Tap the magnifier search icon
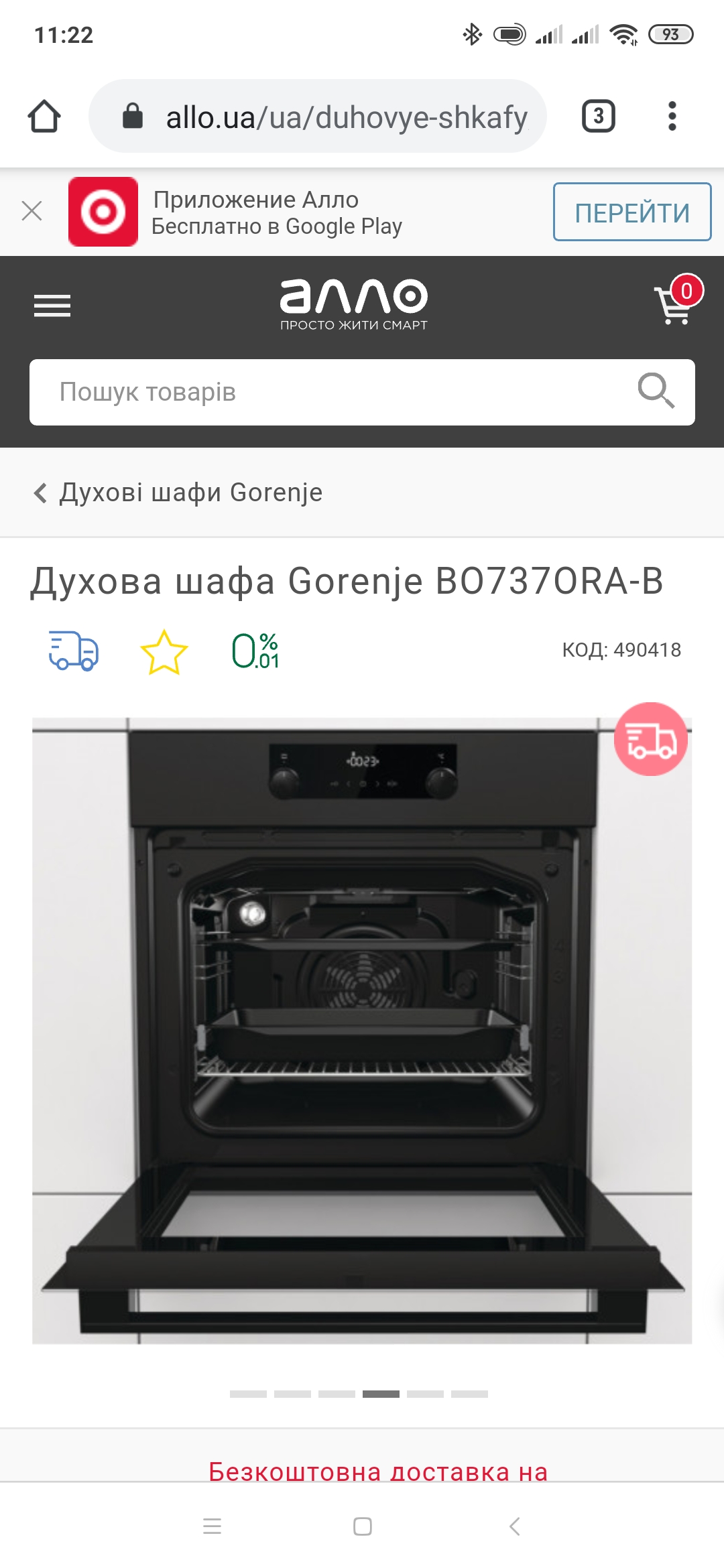This screenshot has height=1568, width=724. coord(656,391)
